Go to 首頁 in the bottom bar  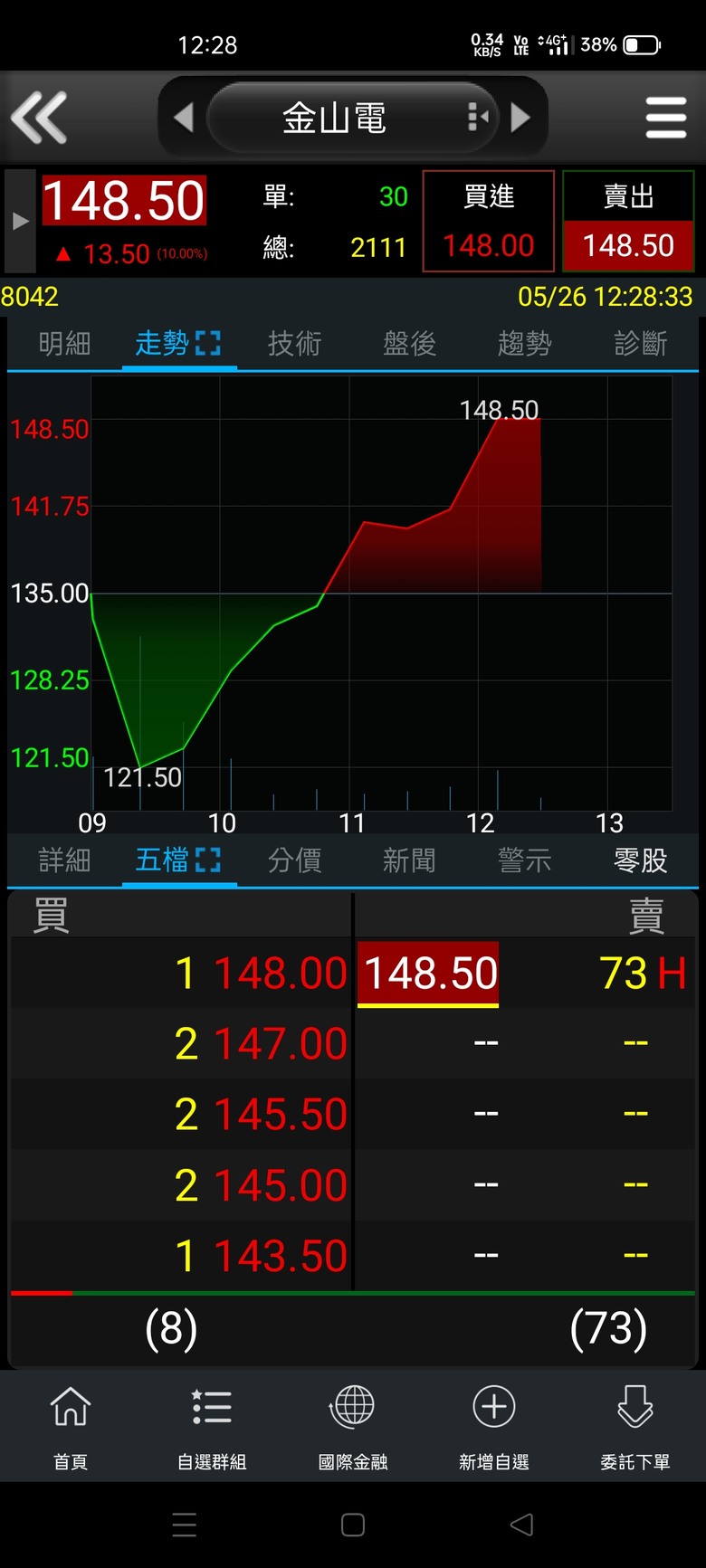(x=71, y=1426)
